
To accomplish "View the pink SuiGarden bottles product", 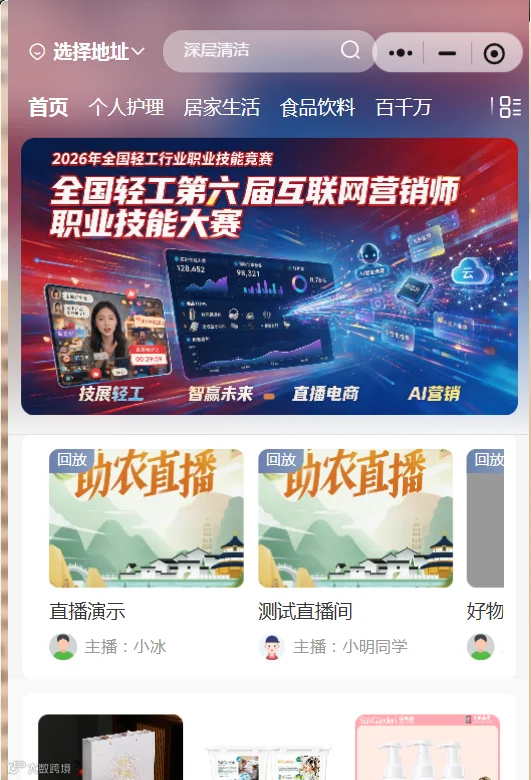I will click(427, 747).
